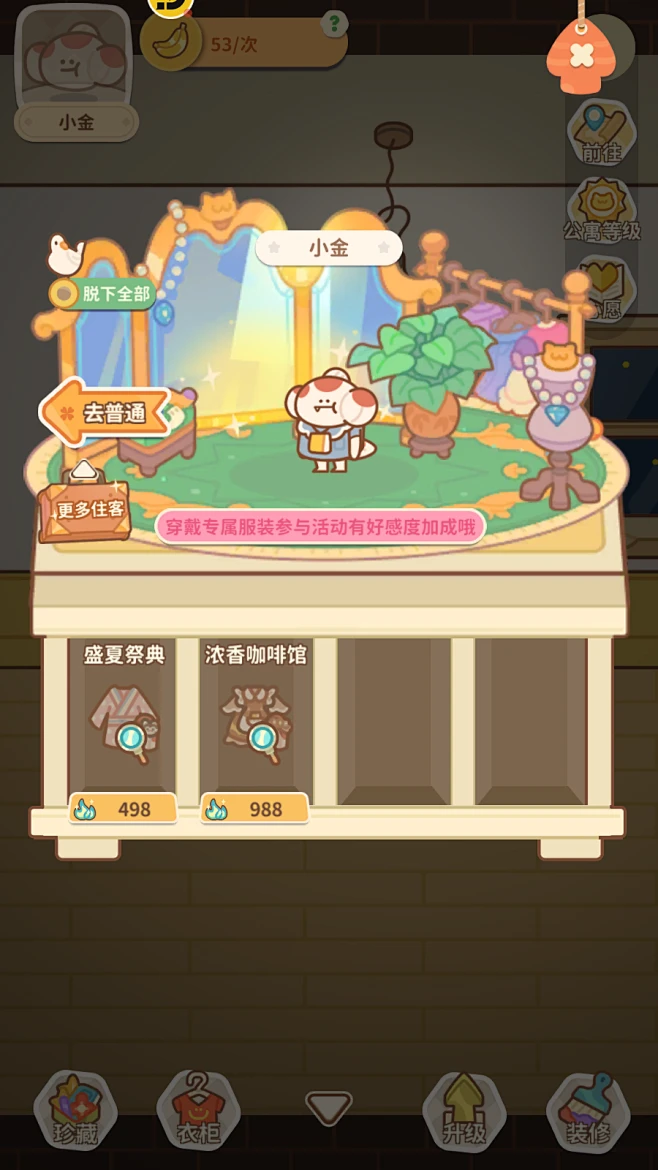Open the 珍藏 collection
The width and height of the screenshot is (658, 1170).
75,1111
